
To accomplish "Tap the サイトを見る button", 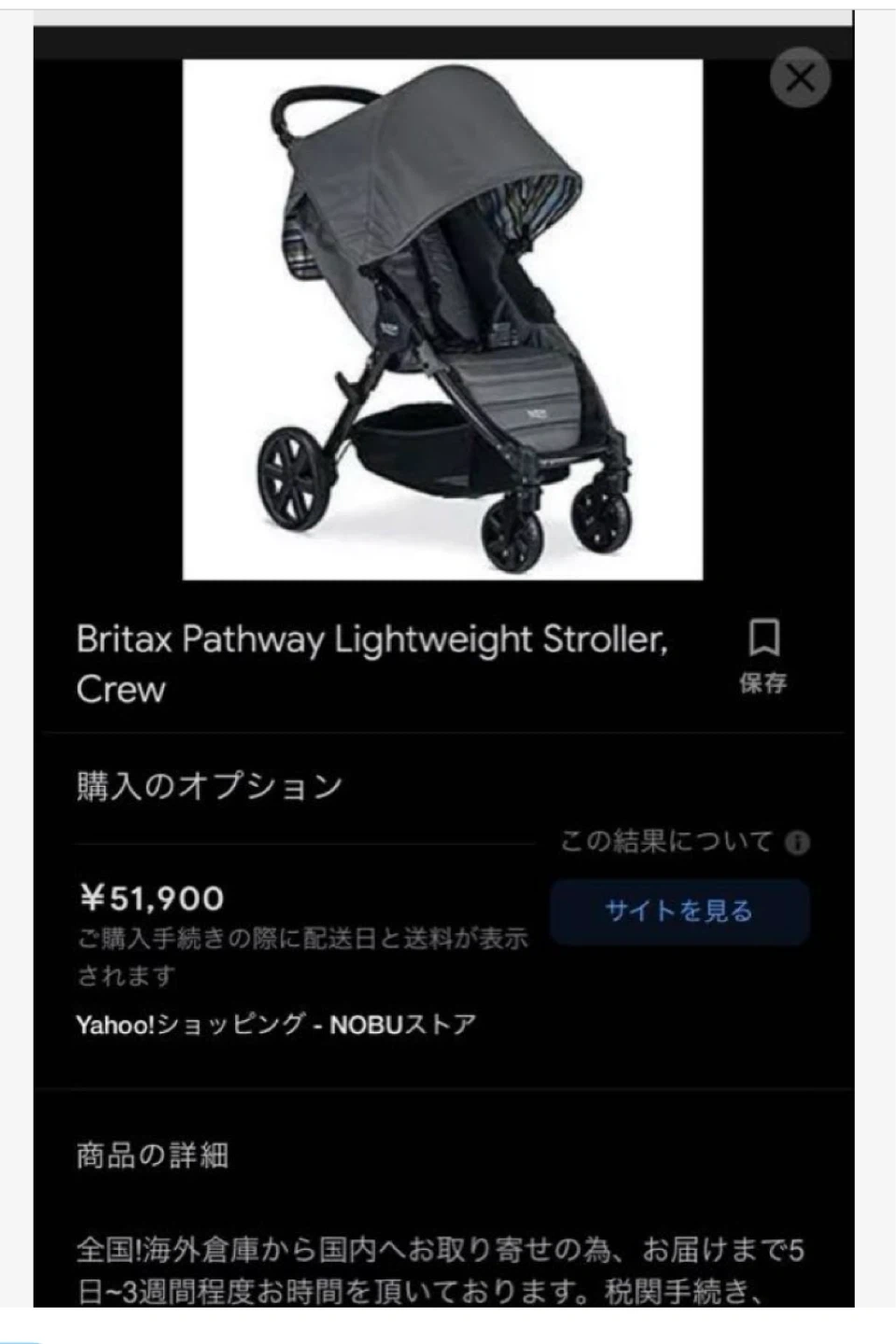I will (x=679, y=911).
